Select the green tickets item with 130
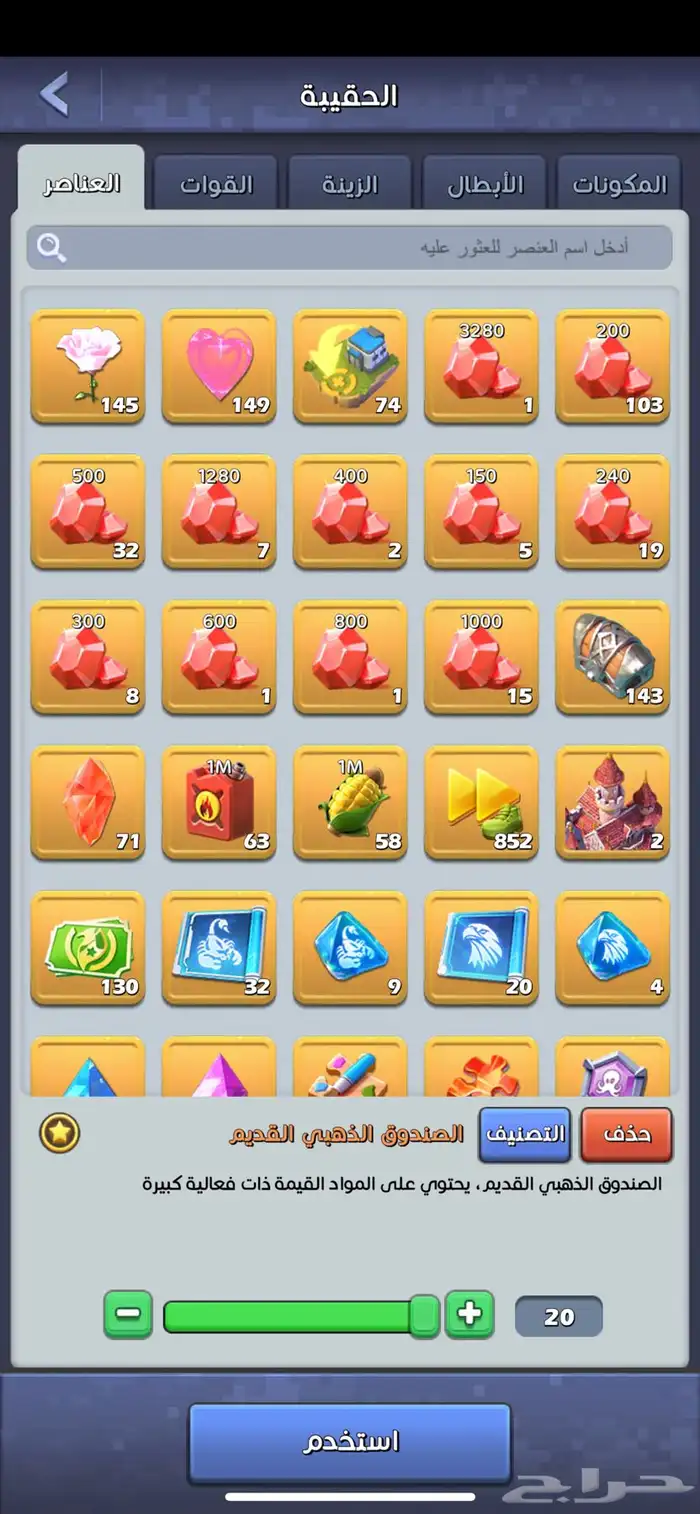700x1514 pixels. pyautogui.click(x=88, y=948)
